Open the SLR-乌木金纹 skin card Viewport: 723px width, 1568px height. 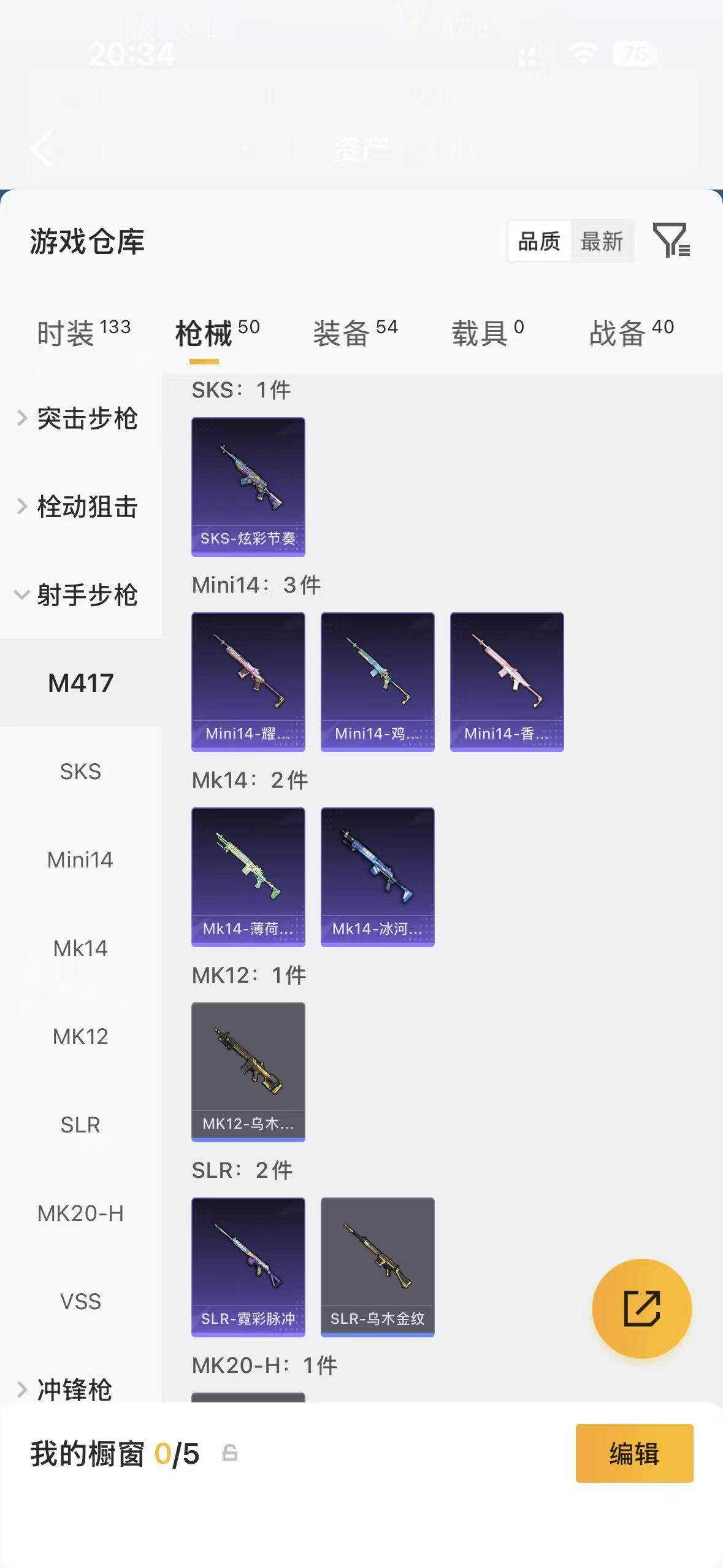point(377,1267)
